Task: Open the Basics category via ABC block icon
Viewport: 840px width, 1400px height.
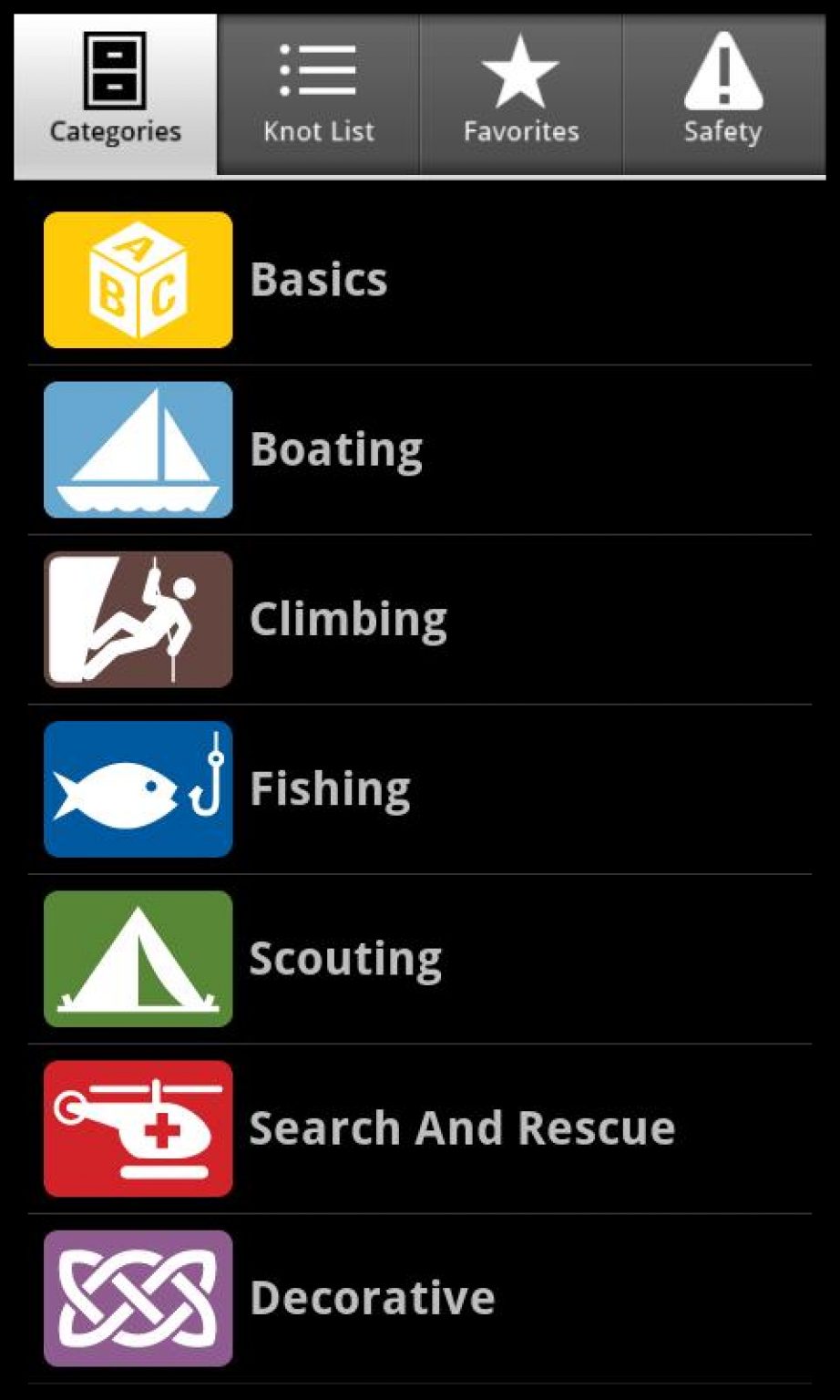Action: coord(137,279)
